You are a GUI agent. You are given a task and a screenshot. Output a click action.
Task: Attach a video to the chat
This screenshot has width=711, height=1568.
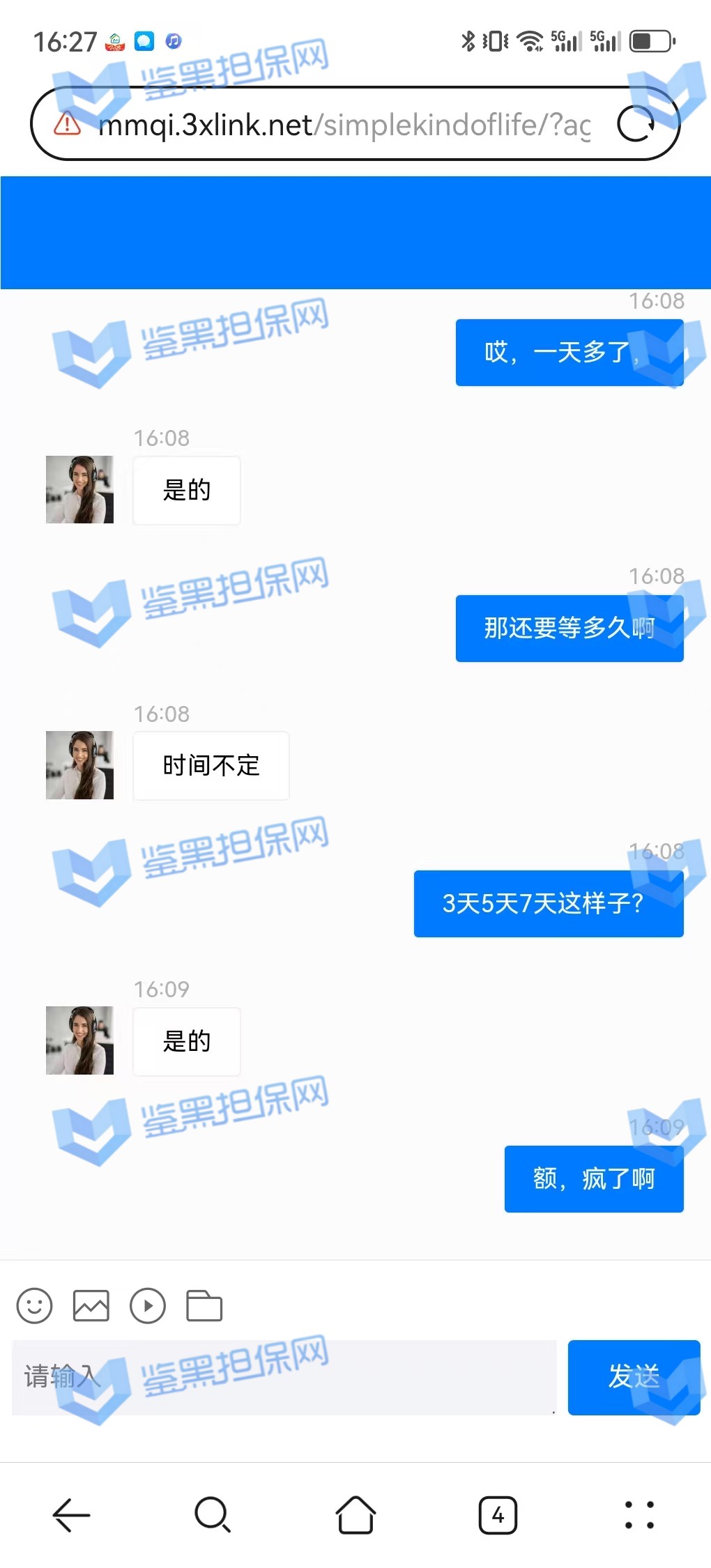[x=148, y=1305]
